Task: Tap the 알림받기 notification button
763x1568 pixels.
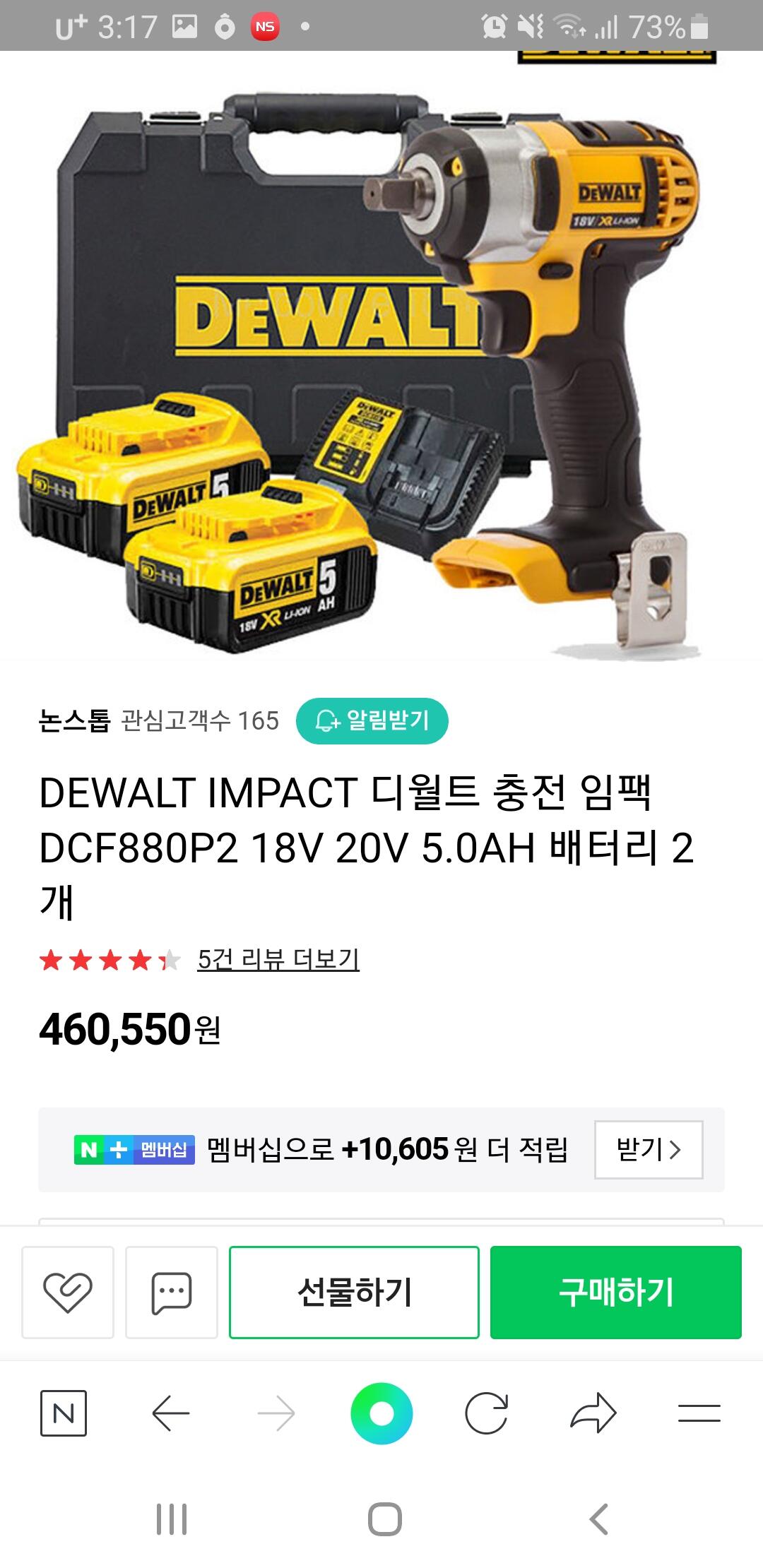Action: tap(372, 720)
